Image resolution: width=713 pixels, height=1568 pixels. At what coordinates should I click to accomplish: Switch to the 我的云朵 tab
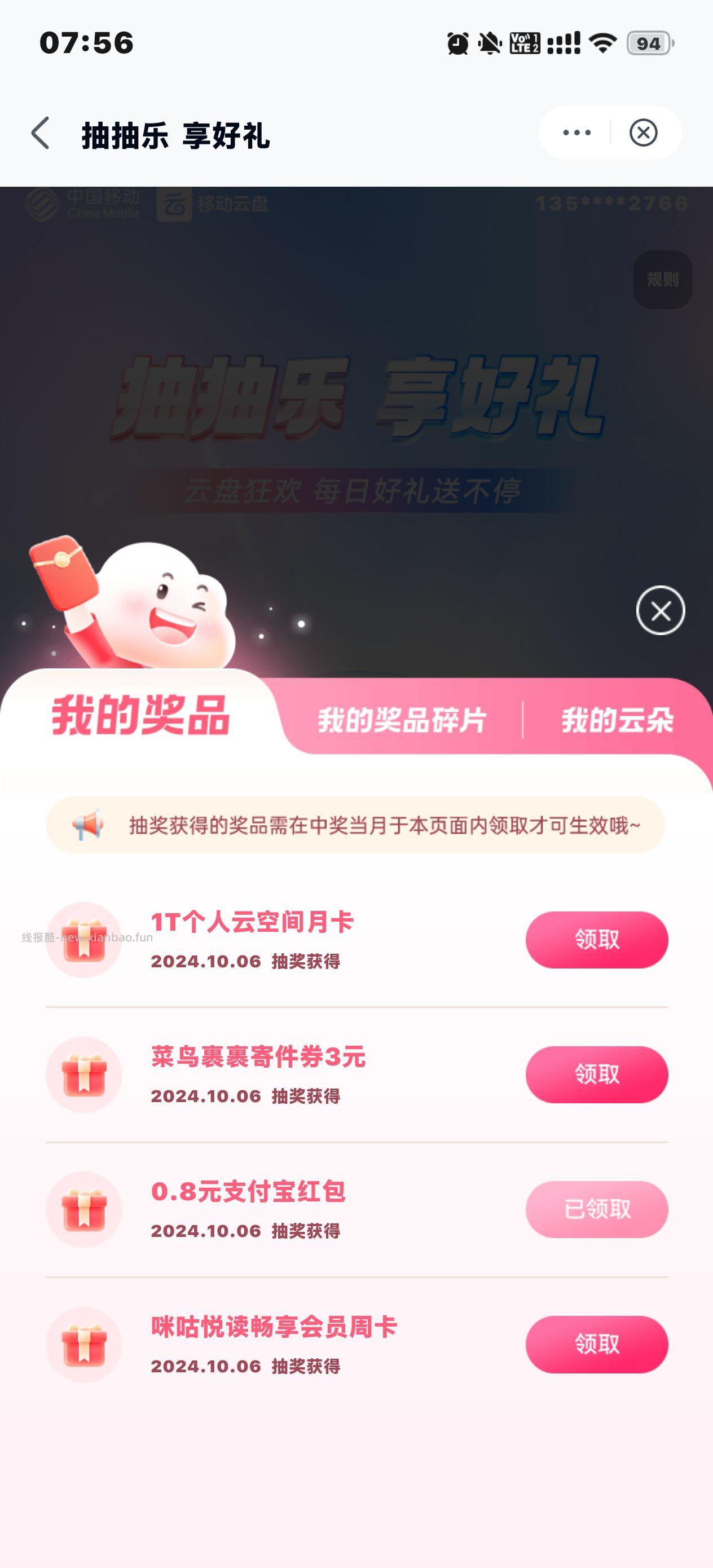(617, 720)
